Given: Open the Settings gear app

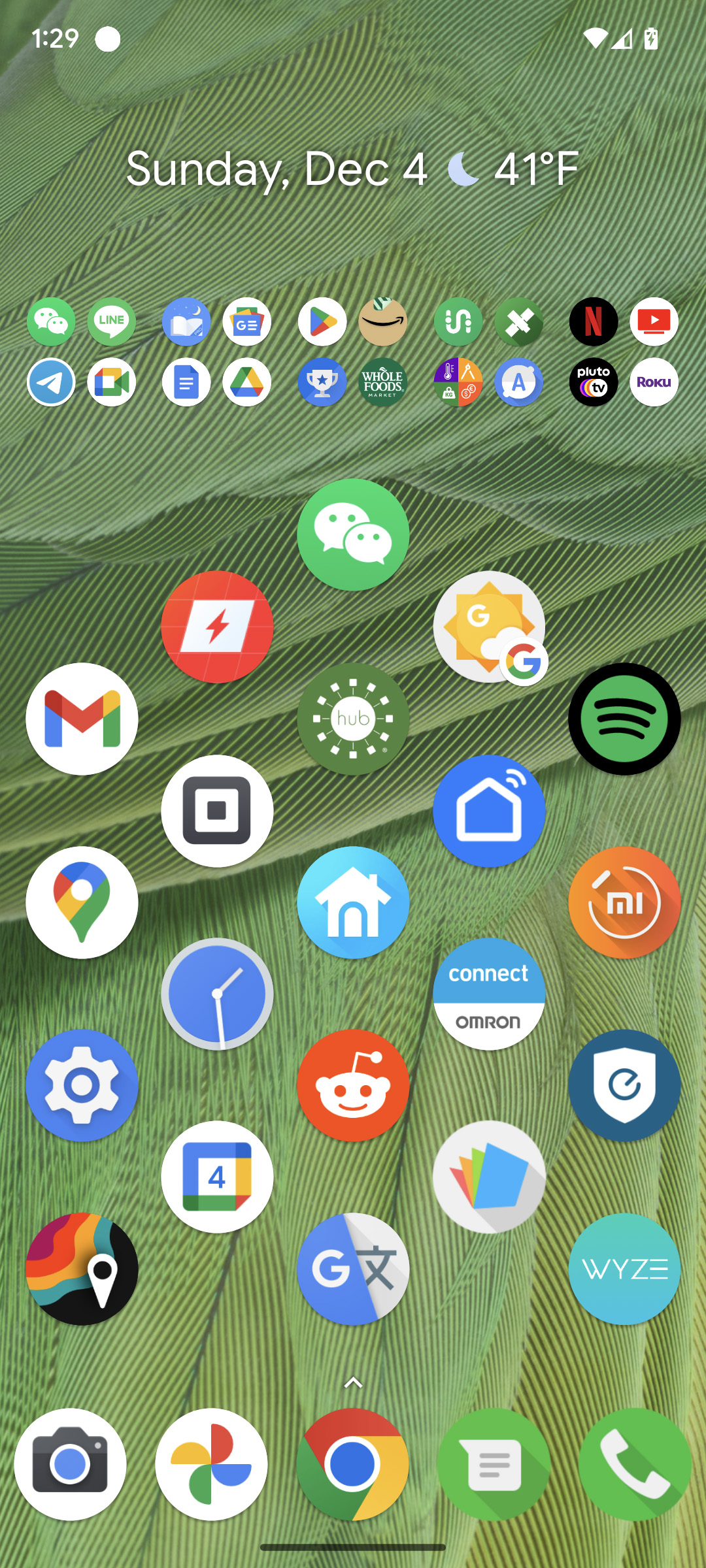Looking at the screenshot, I should tap(82, 1085).
